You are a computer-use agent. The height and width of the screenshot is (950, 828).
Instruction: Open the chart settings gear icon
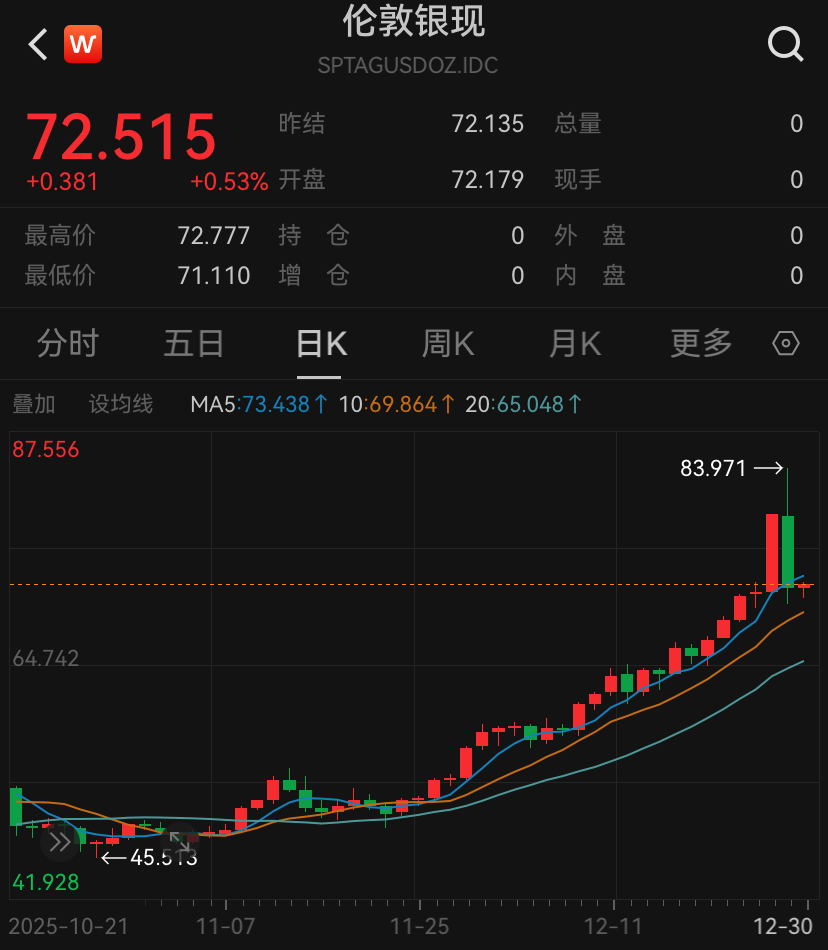pyautogui.click(x=786, y=343)
